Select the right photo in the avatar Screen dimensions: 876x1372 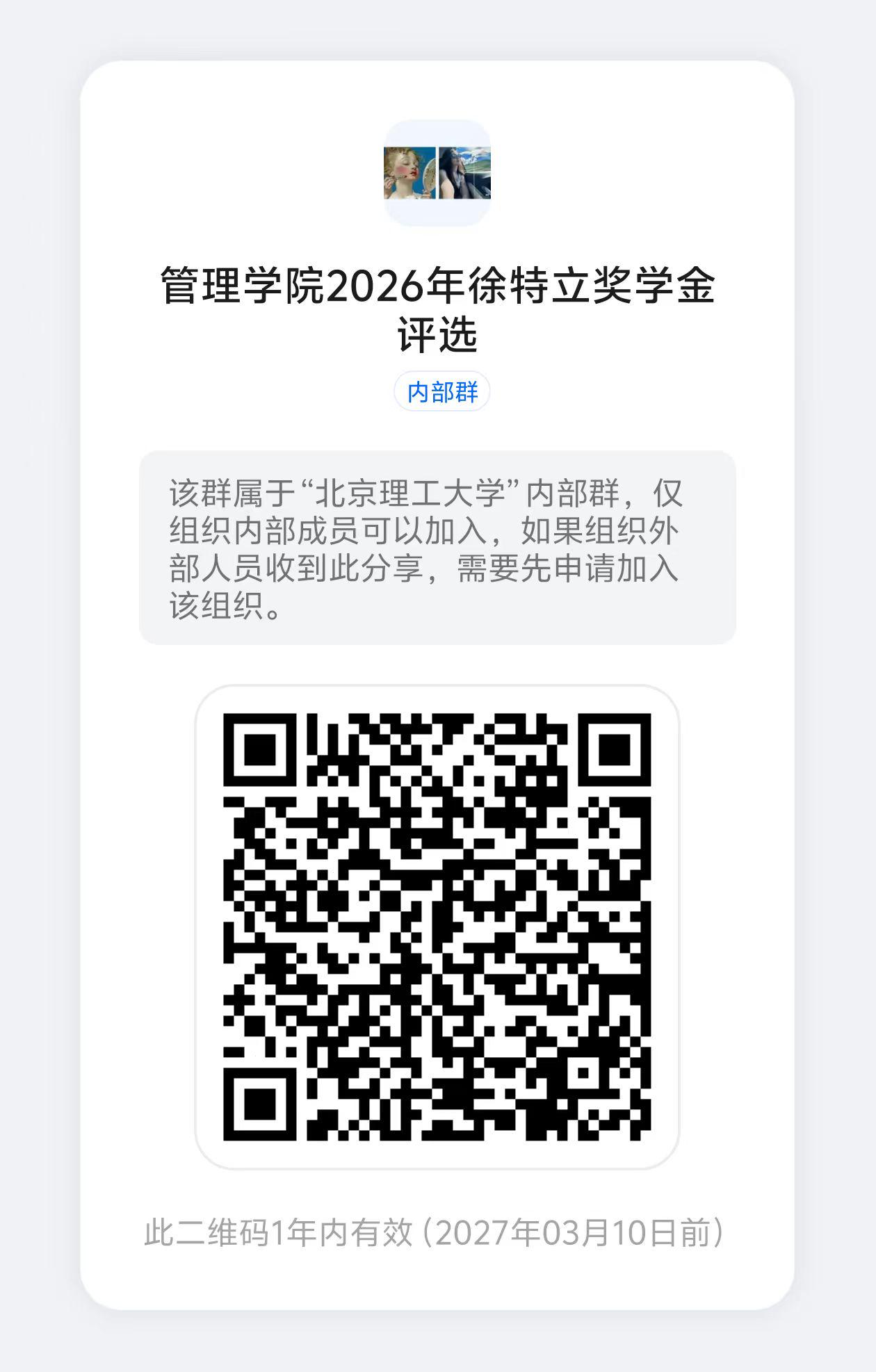[464, 172]
